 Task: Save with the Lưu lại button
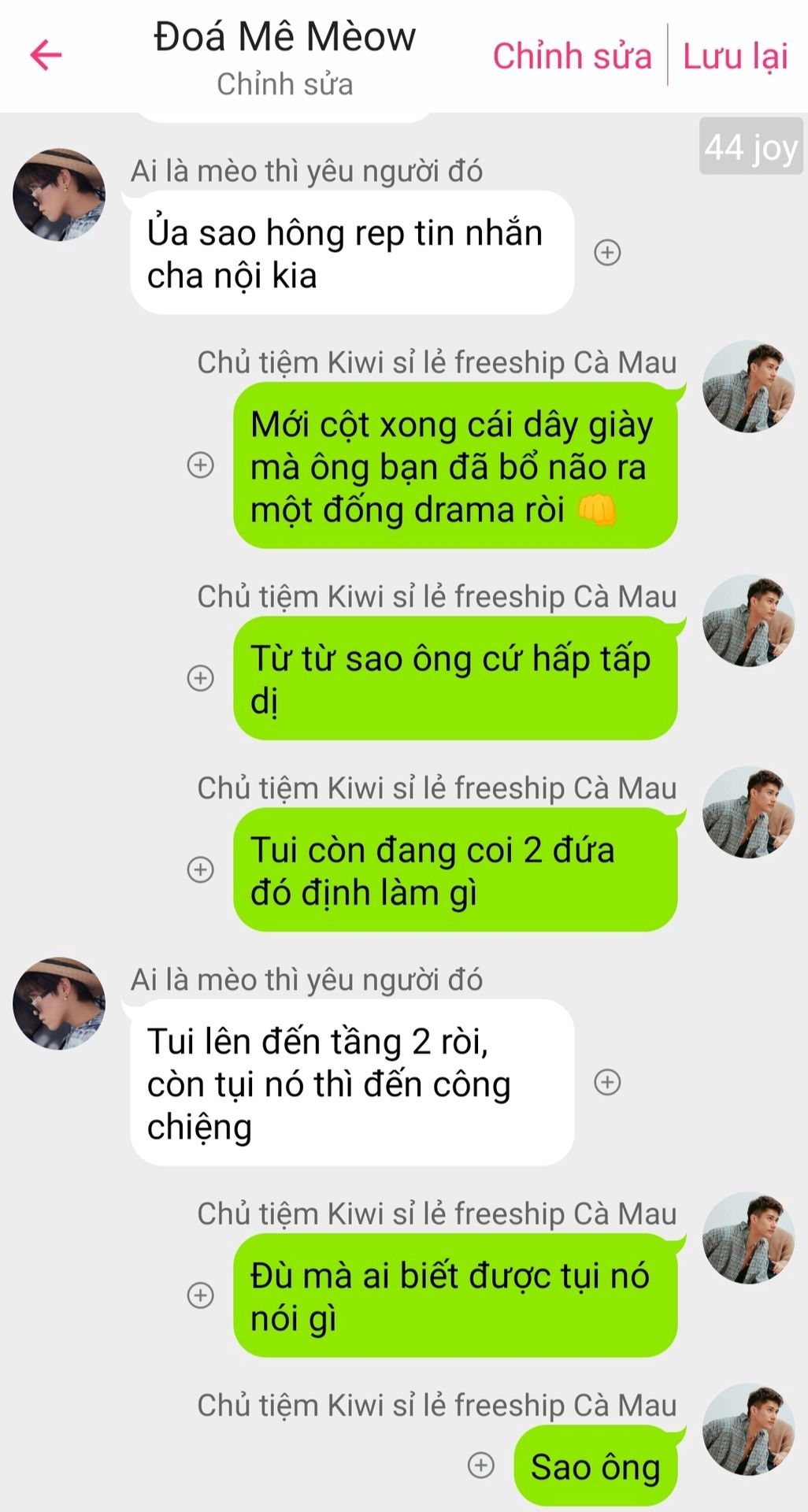pos(736,56)
